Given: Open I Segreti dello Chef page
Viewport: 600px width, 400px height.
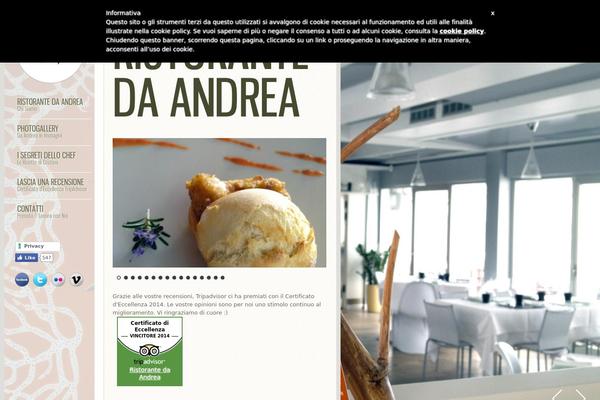Looking at the screenshot, I should pyautogui.click(x=46, y=155).
